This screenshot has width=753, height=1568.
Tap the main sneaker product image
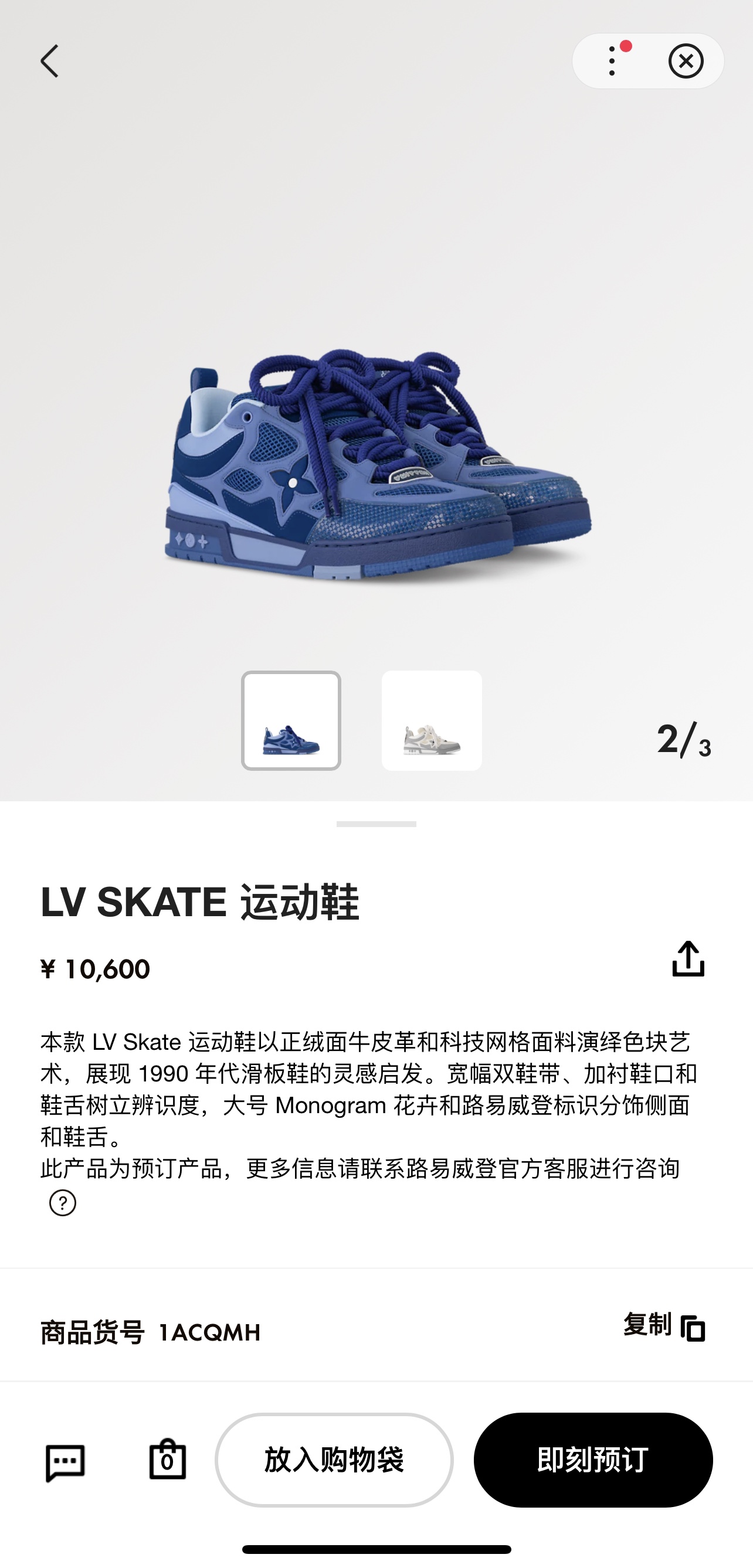click(376, 462)
